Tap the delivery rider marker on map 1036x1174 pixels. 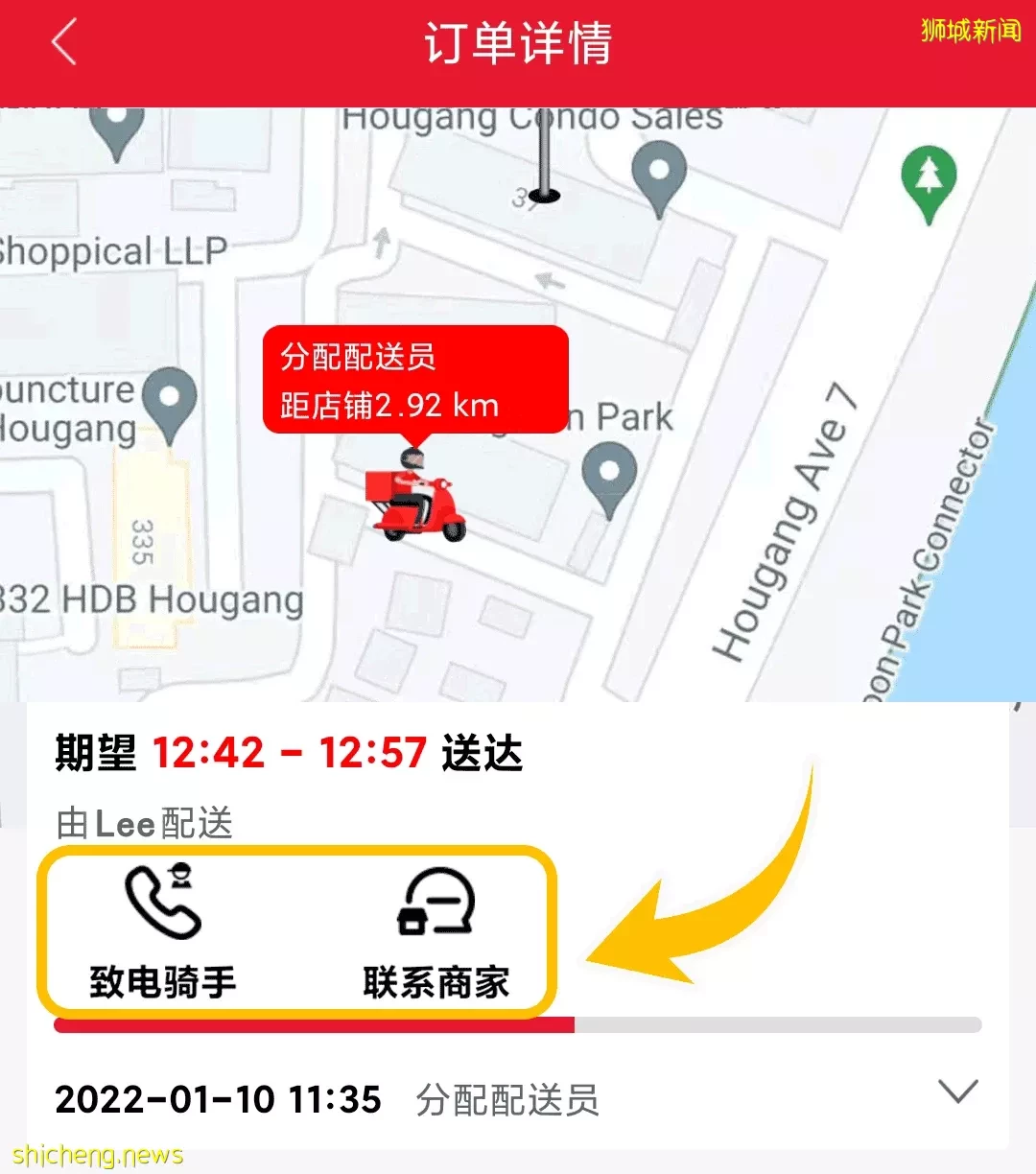pos(415,499)
